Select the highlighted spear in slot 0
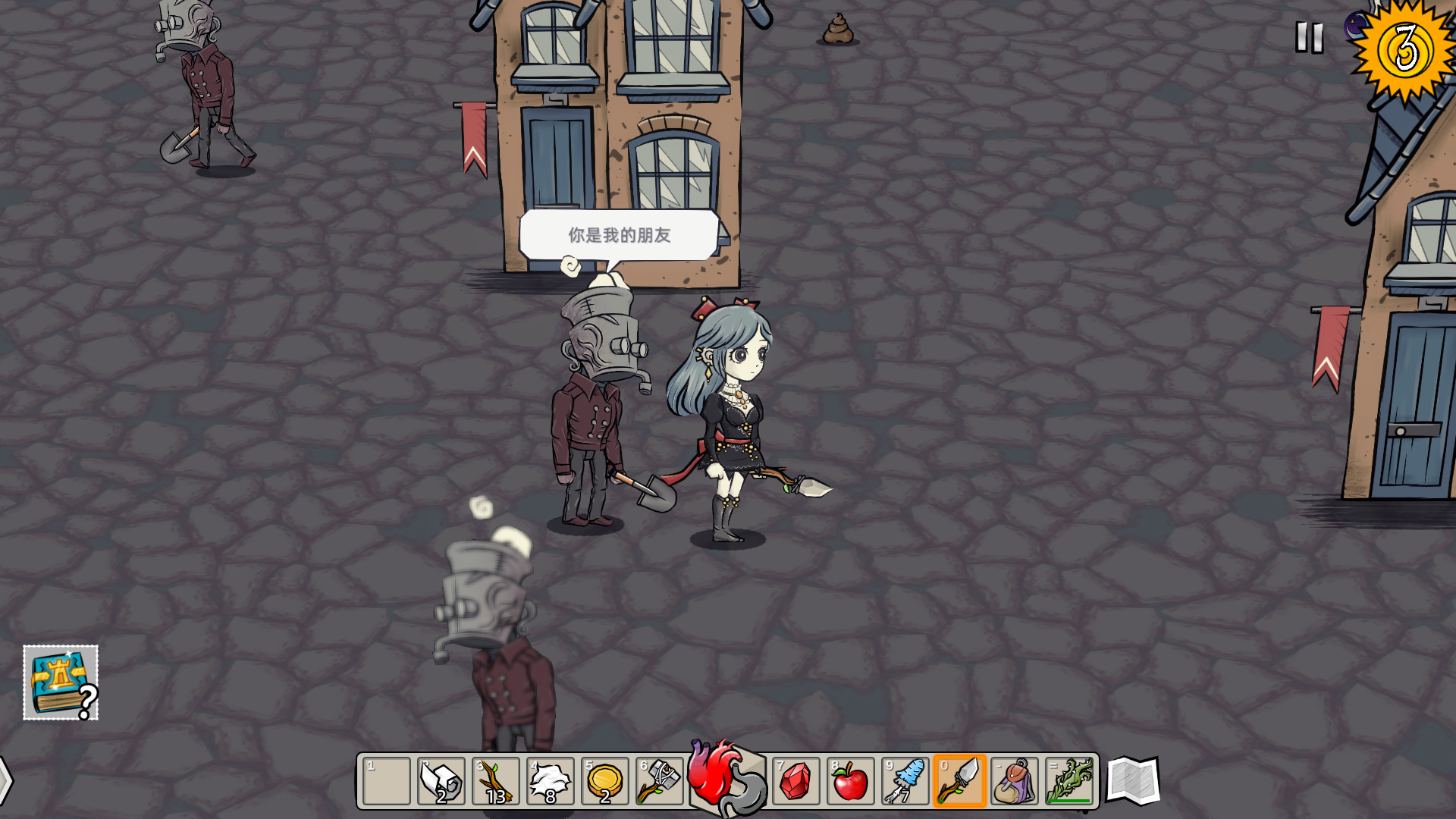Screen dimensions: 1456x819 [959, 781]
